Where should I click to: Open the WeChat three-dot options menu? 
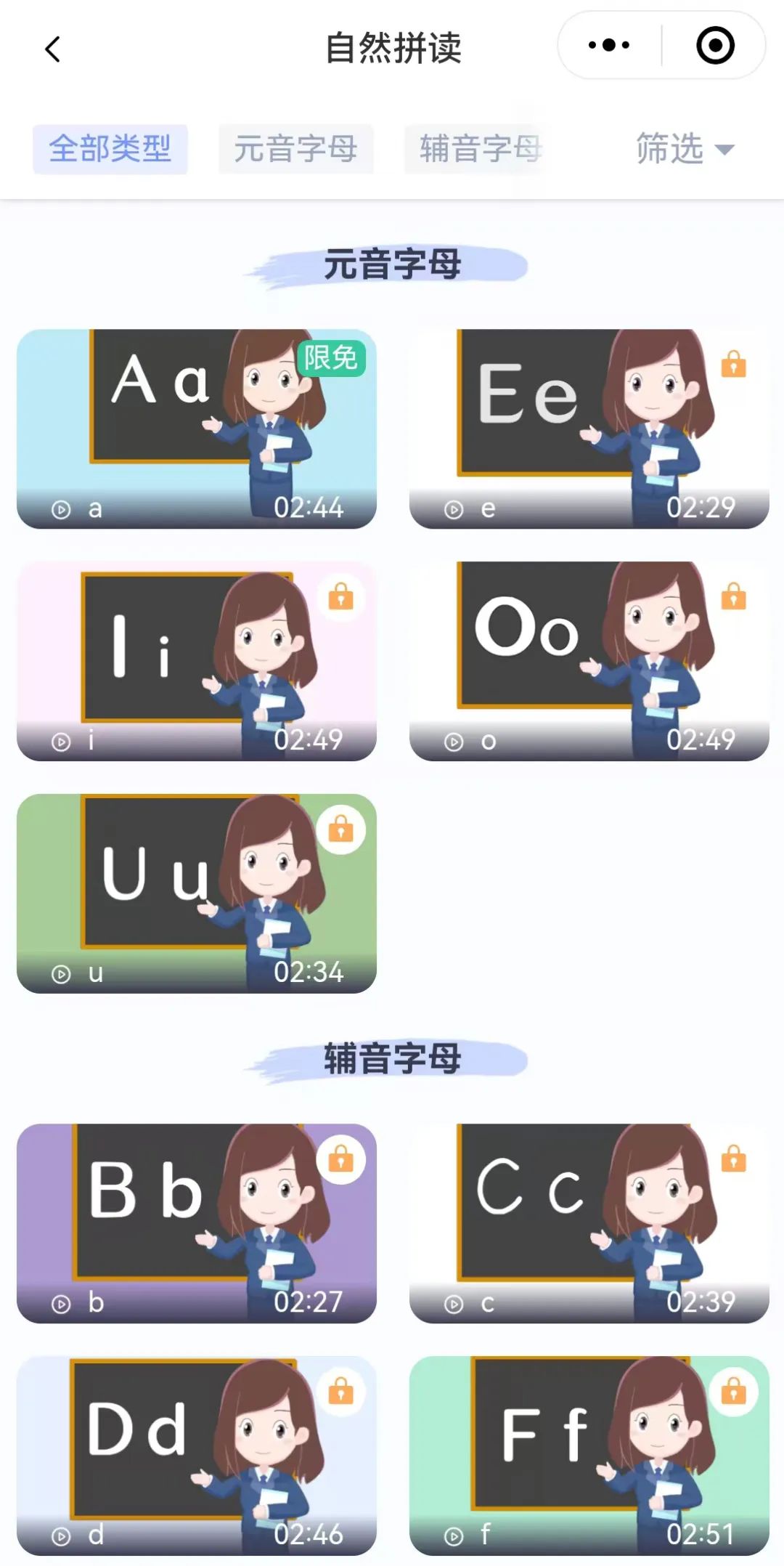(607, 45)
